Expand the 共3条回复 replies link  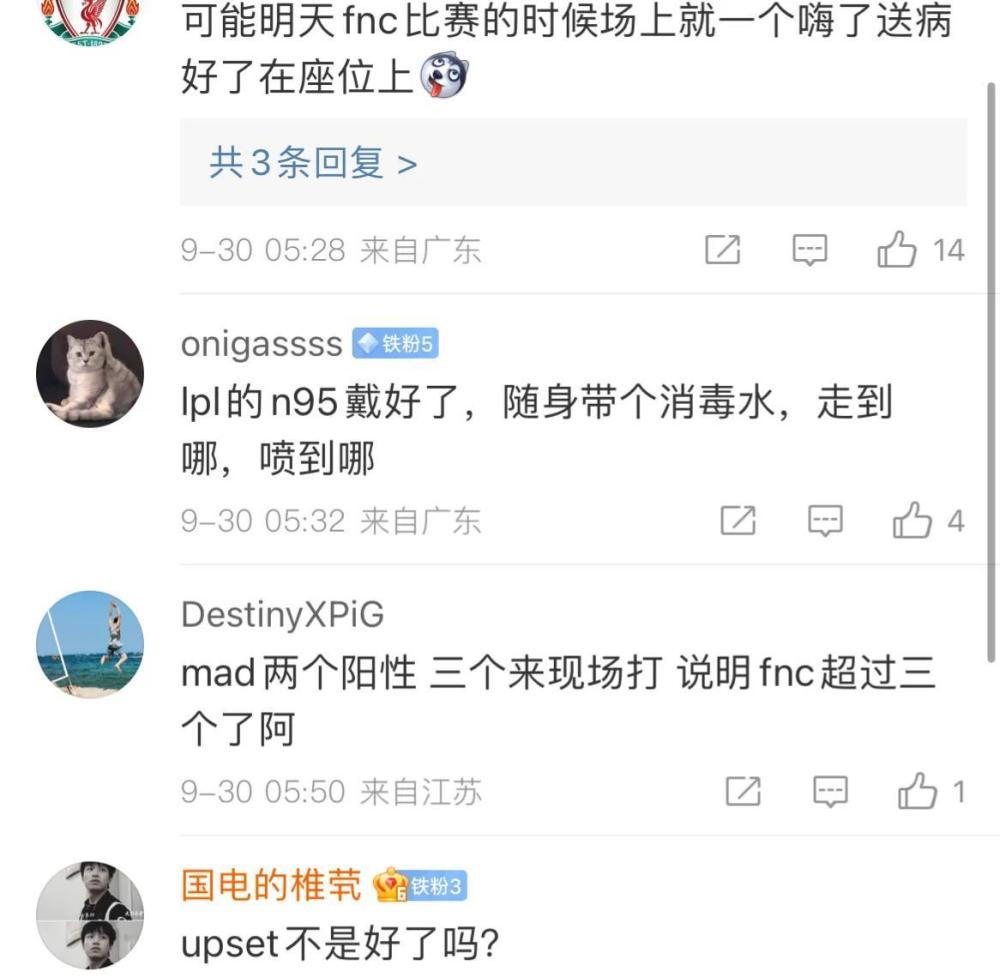[312, 162]
